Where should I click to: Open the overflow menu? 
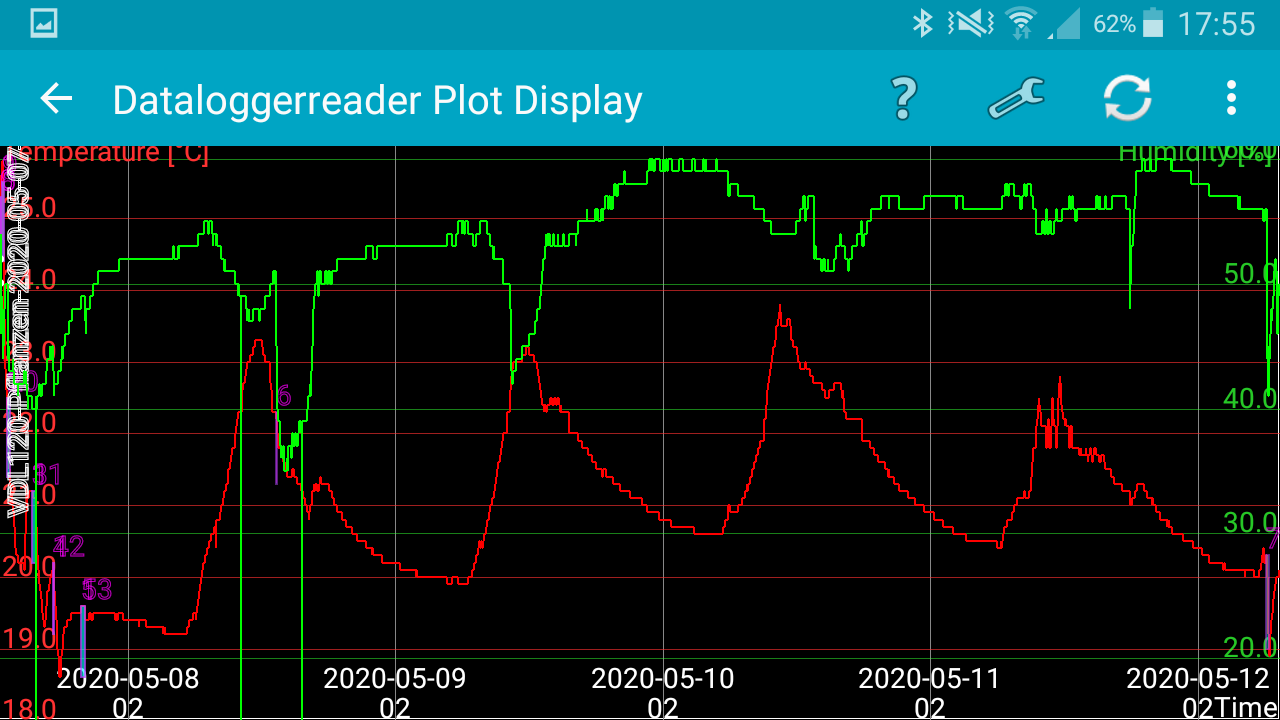[x=1231, y=98]
